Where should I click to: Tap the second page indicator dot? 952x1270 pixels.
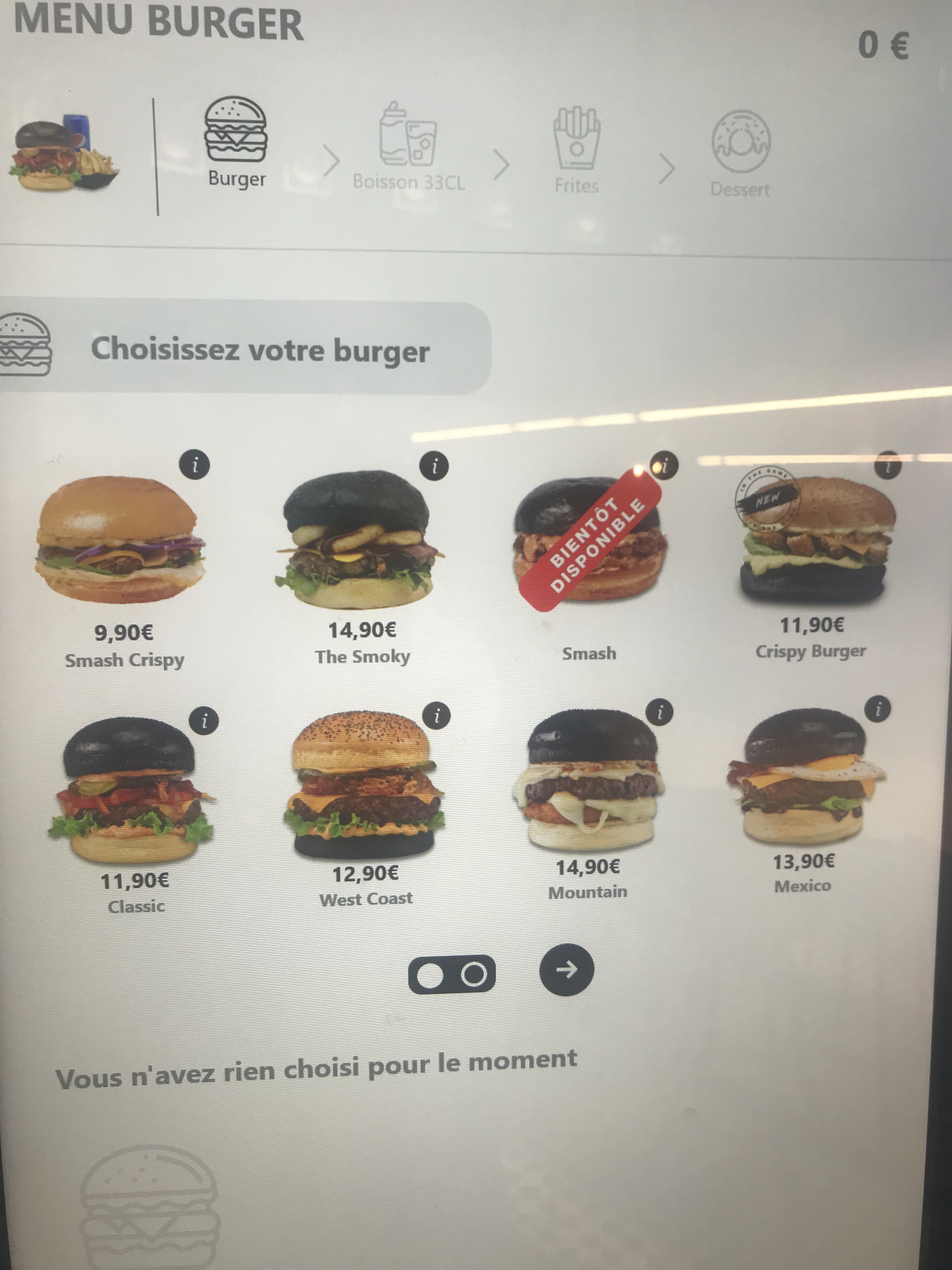tap(474, 974)
